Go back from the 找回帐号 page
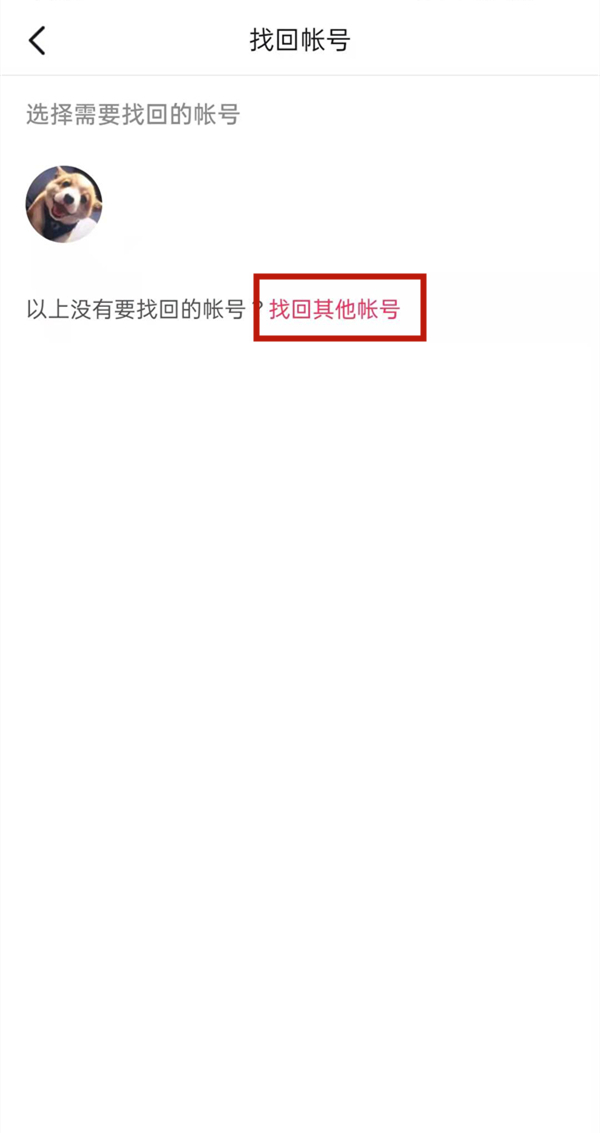The image size is (600, 1133). 37,41
